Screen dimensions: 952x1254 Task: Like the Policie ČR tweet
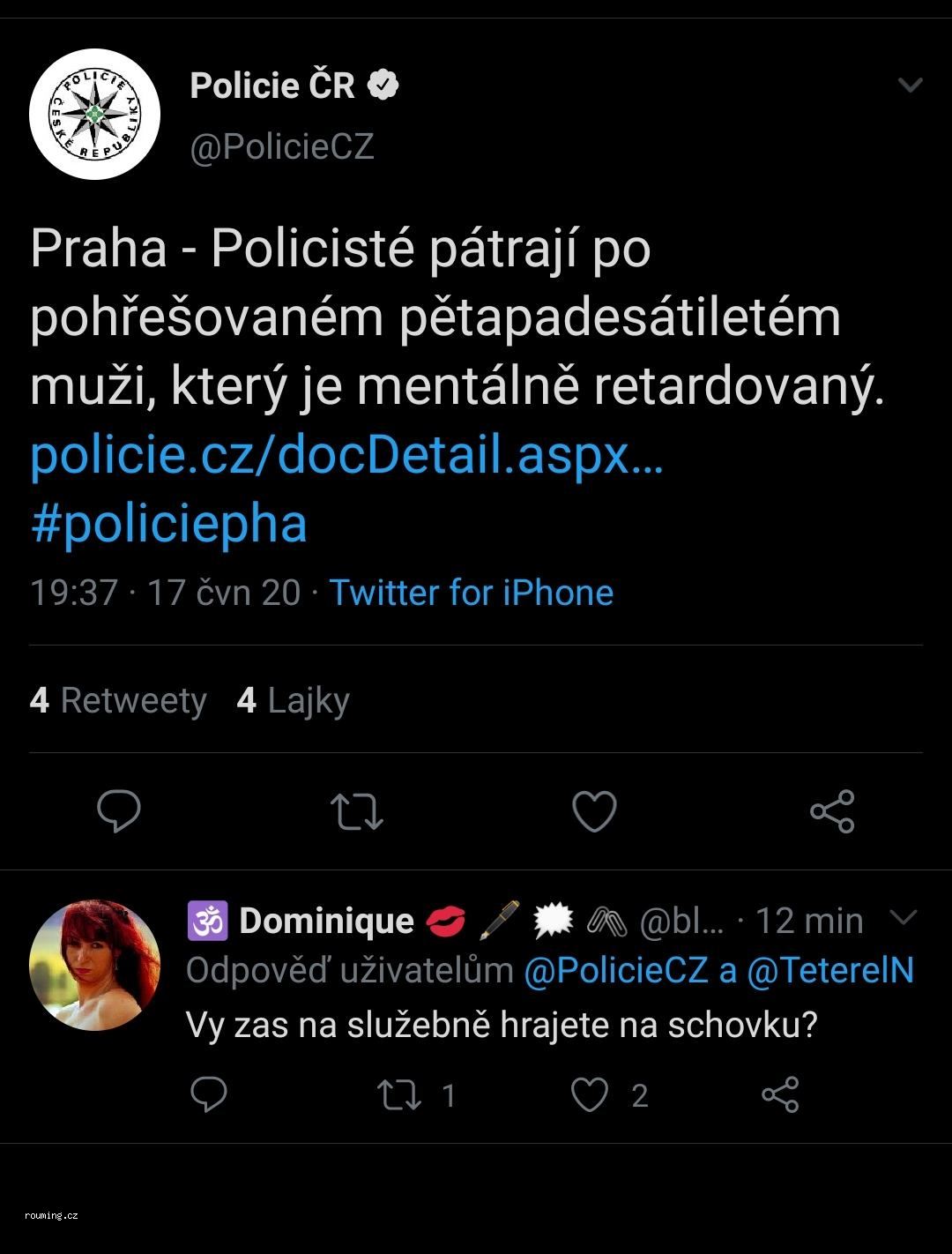coord(594,811)
